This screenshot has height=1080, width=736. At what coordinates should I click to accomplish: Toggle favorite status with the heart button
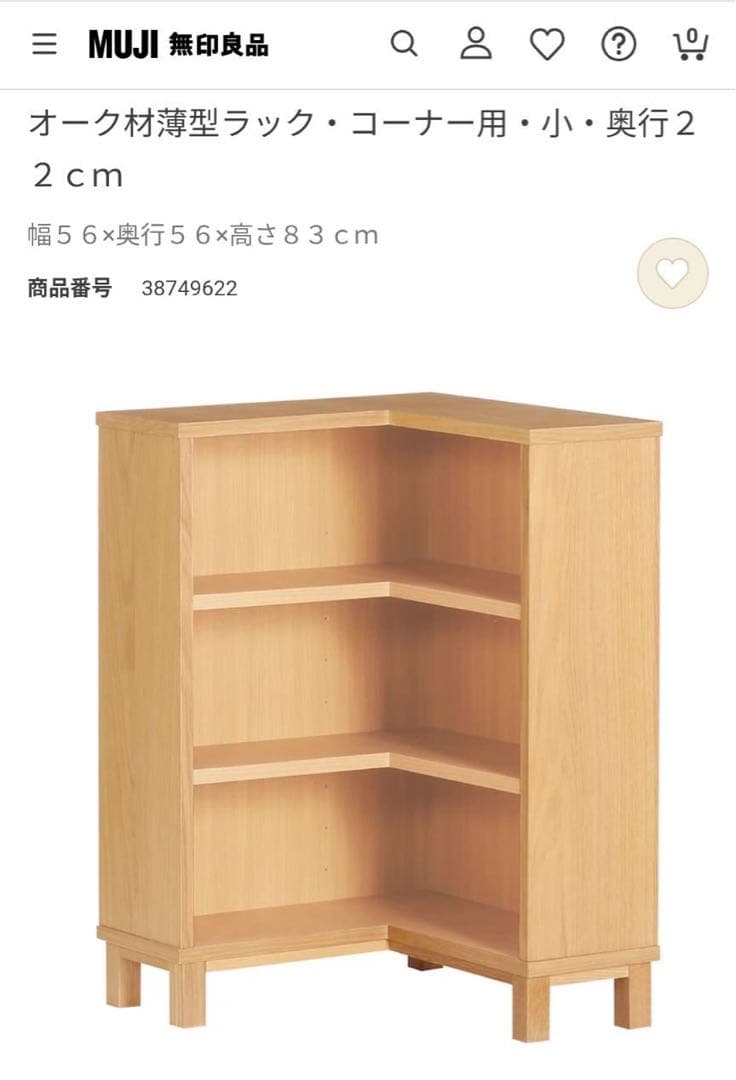672,271
